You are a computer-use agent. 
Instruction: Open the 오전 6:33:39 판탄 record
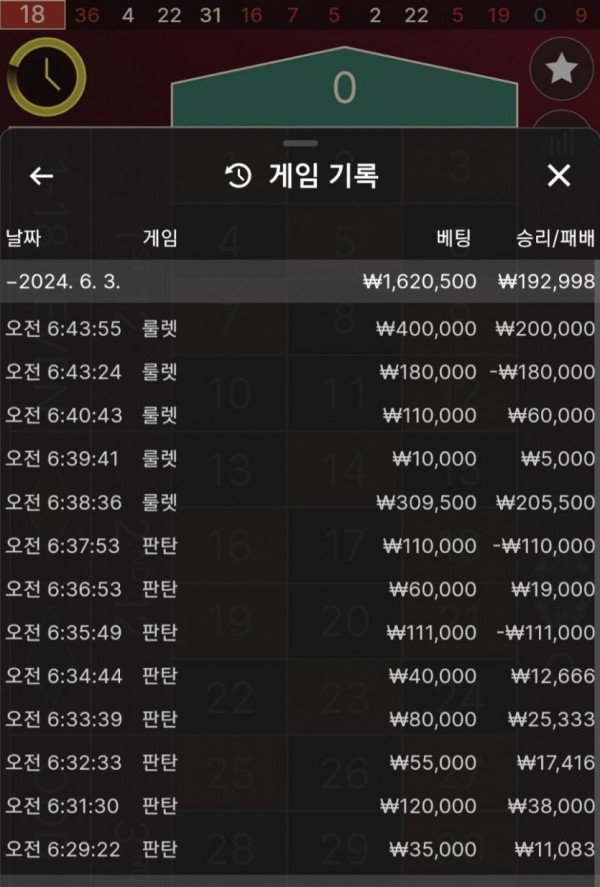pyautogui.click(x=300, y=719)
